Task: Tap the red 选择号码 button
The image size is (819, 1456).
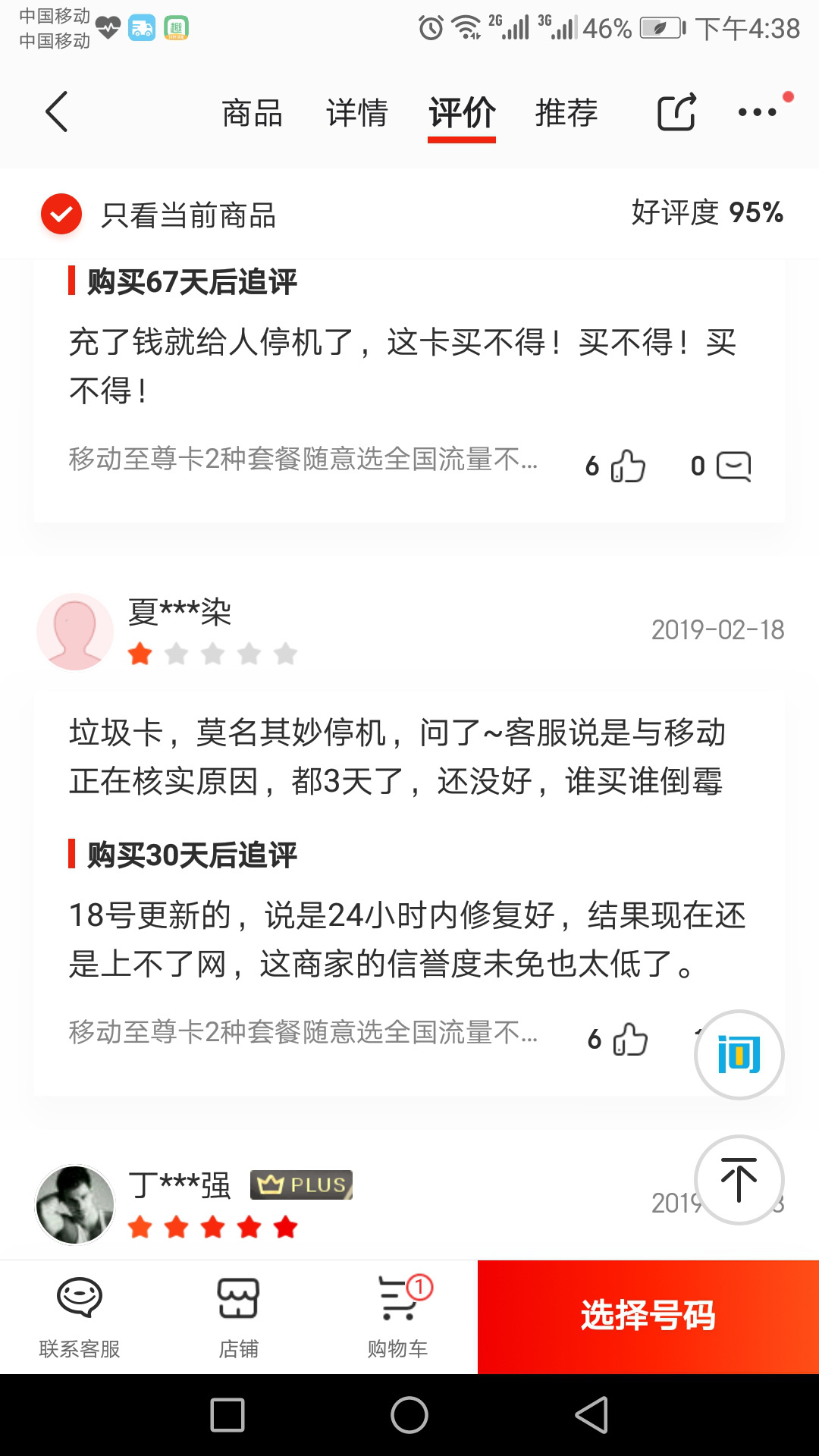Action: 648,1317
